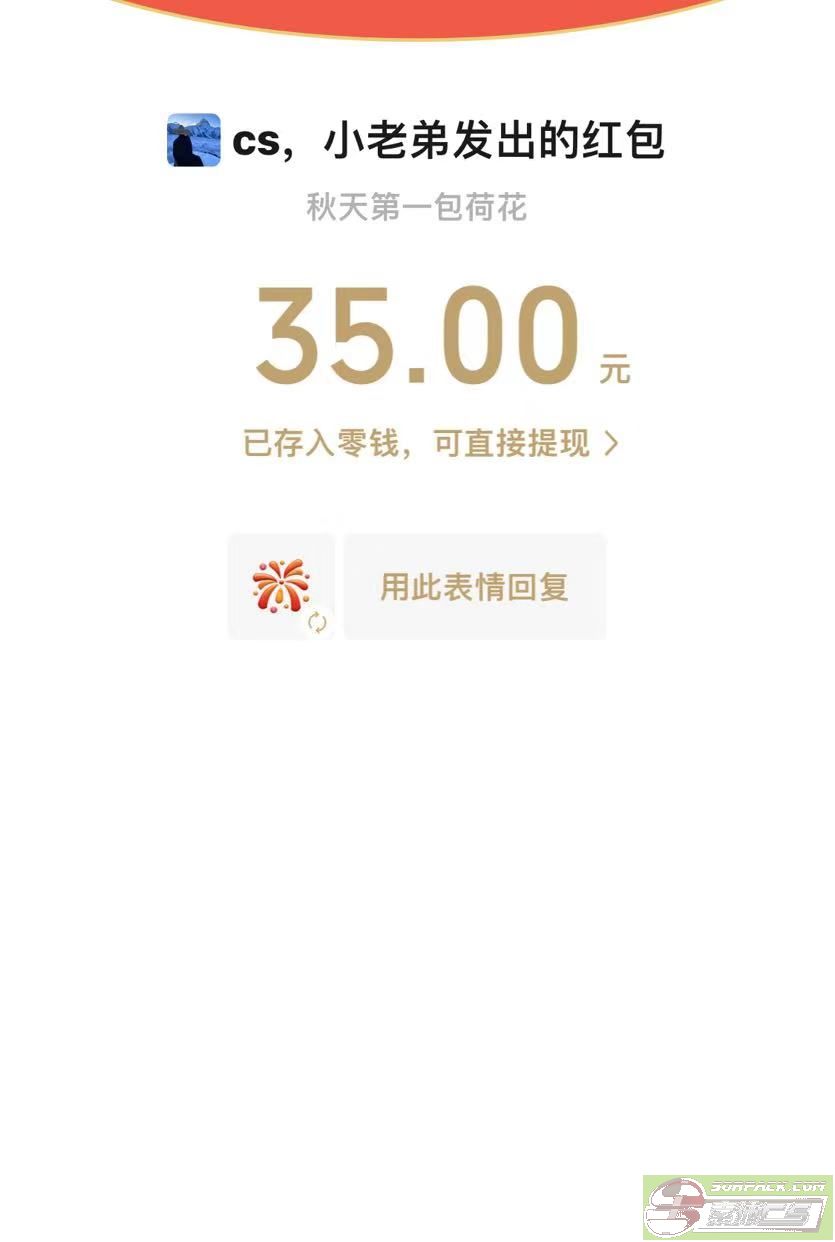Tap the 用此表情回复 reply button
This screenshot has height=1242, width=835.
tap(474, 587)
